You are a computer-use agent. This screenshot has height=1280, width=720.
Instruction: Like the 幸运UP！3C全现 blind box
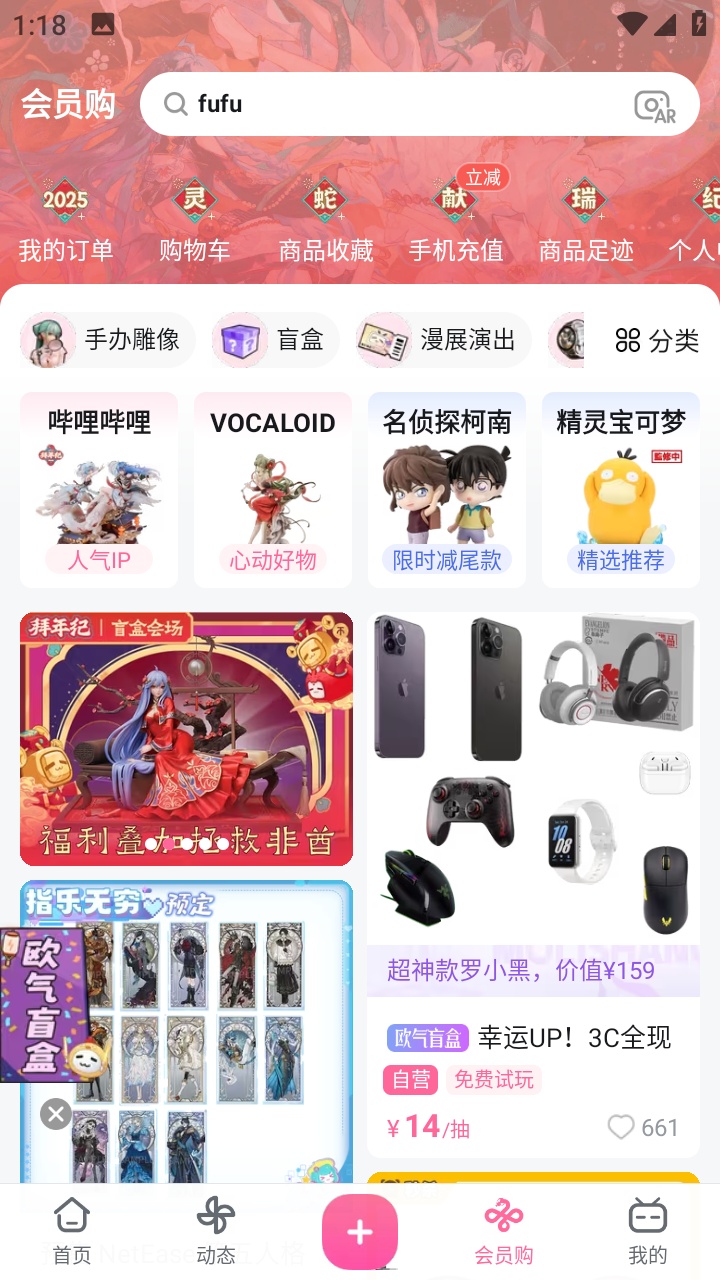pos(622,1128)
